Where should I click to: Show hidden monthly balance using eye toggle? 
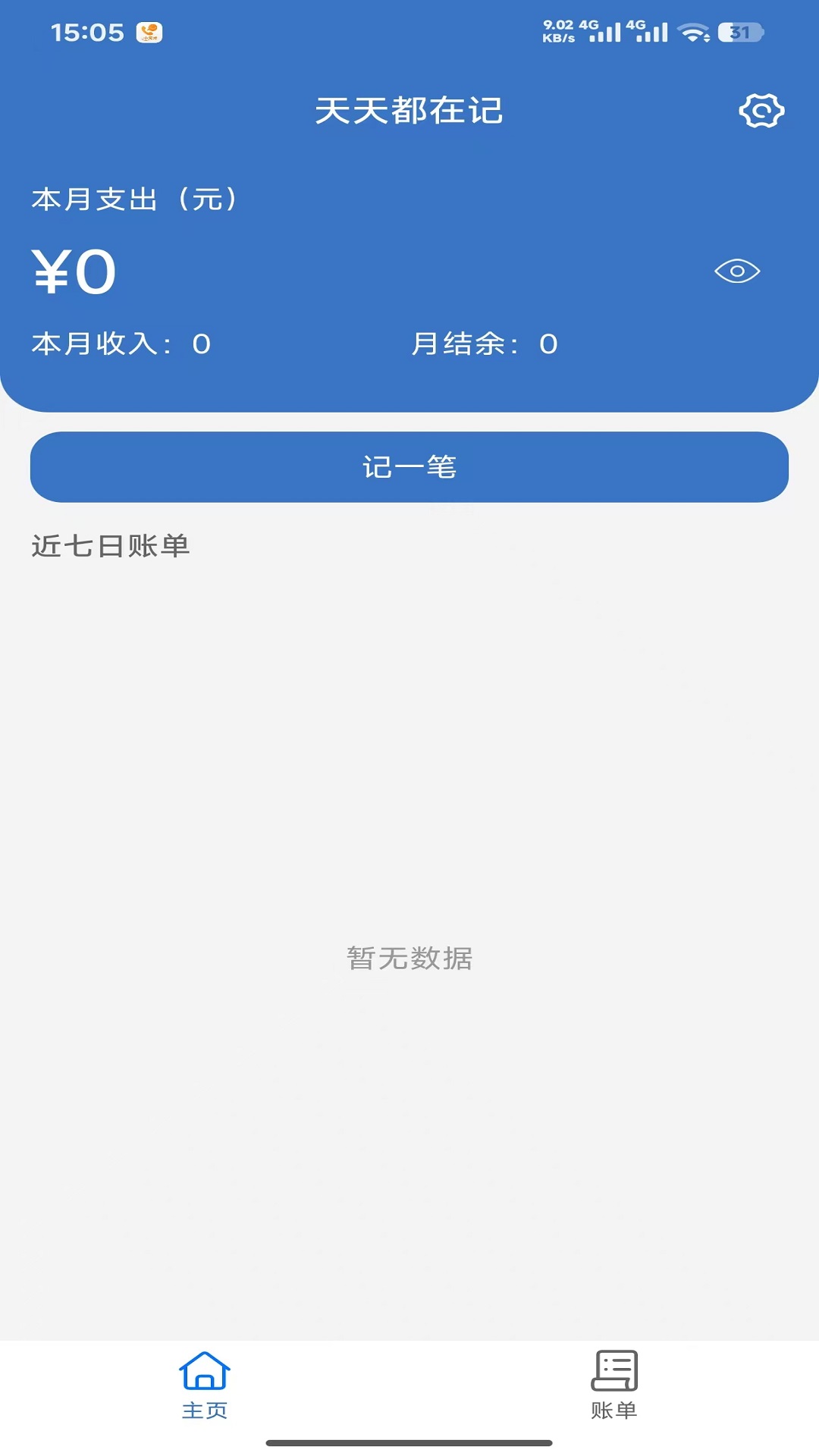coord(737,270)
